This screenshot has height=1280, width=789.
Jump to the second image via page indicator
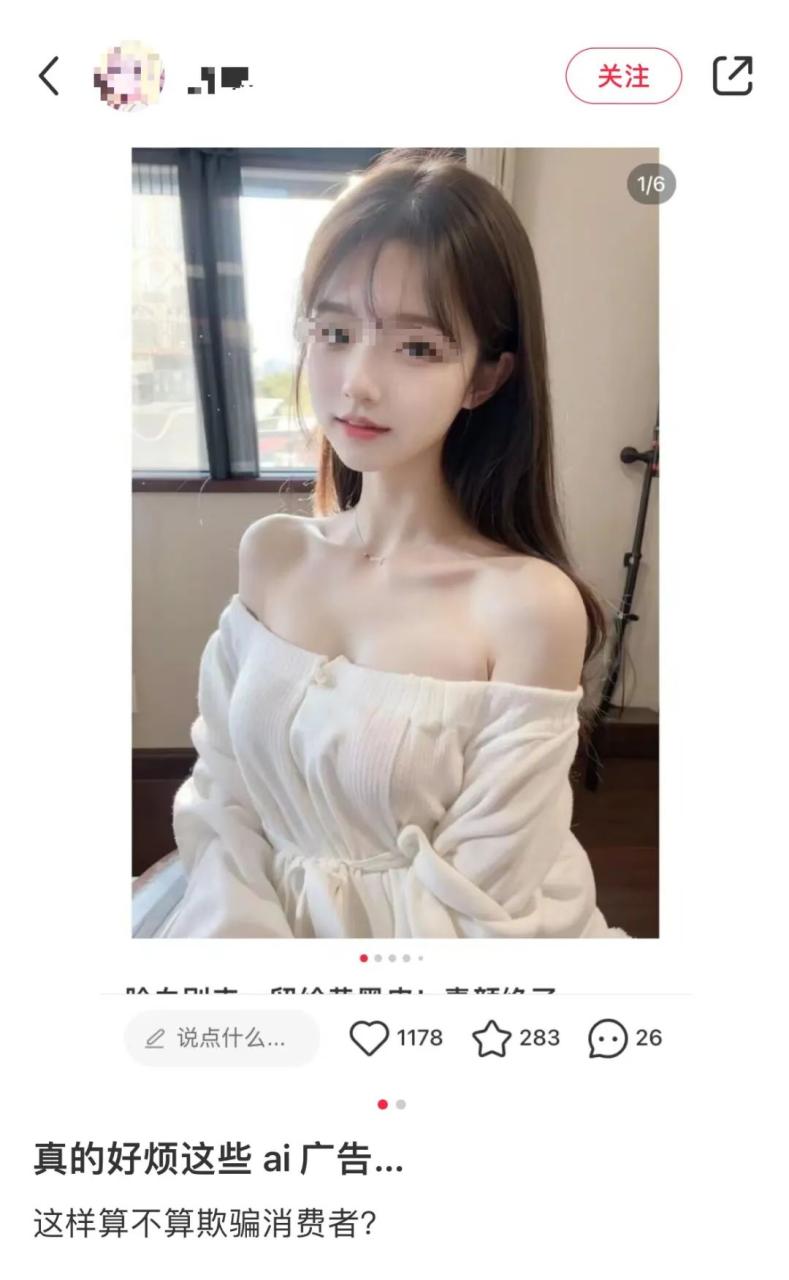(378, 958)
